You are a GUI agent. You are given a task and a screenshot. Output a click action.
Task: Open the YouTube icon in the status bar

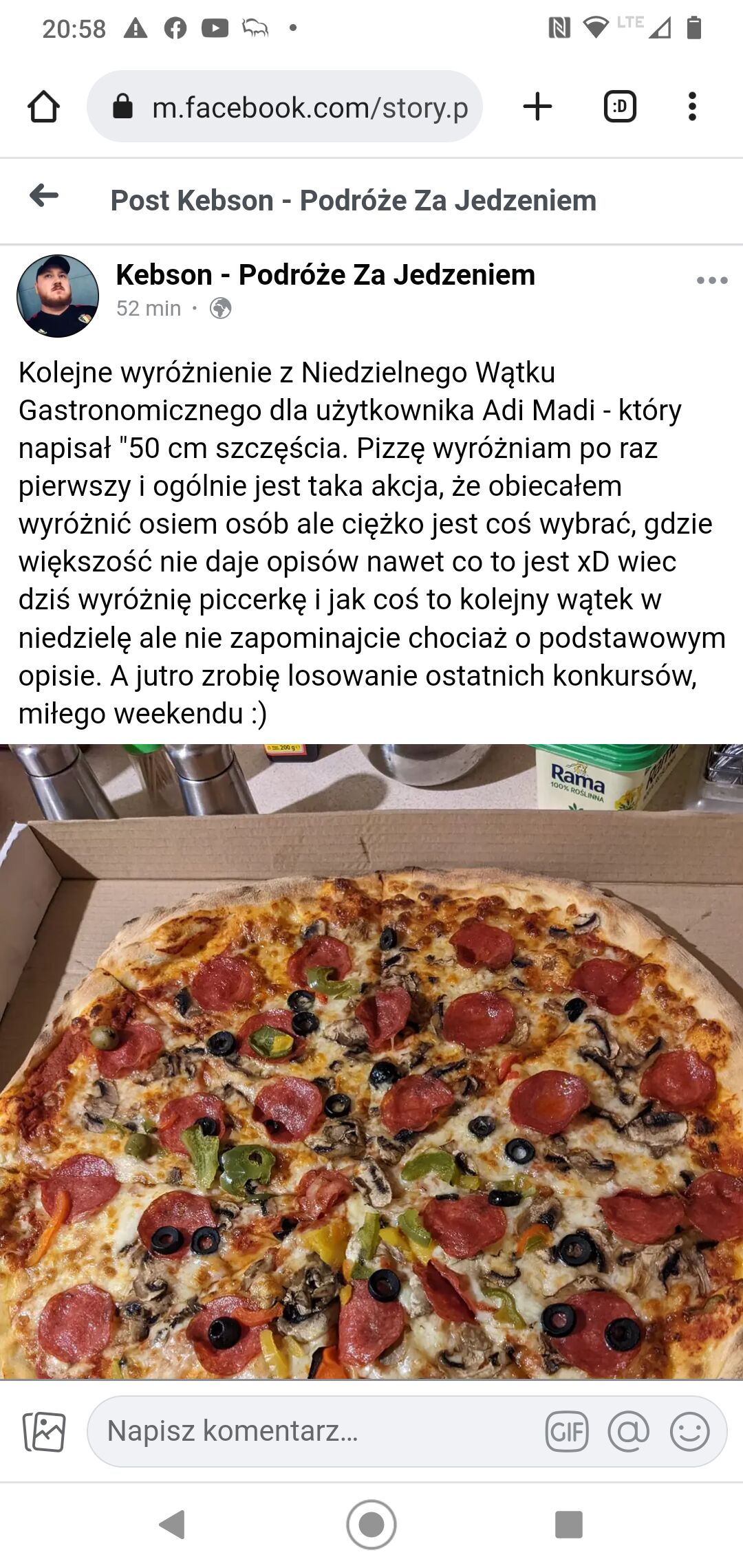214,30
